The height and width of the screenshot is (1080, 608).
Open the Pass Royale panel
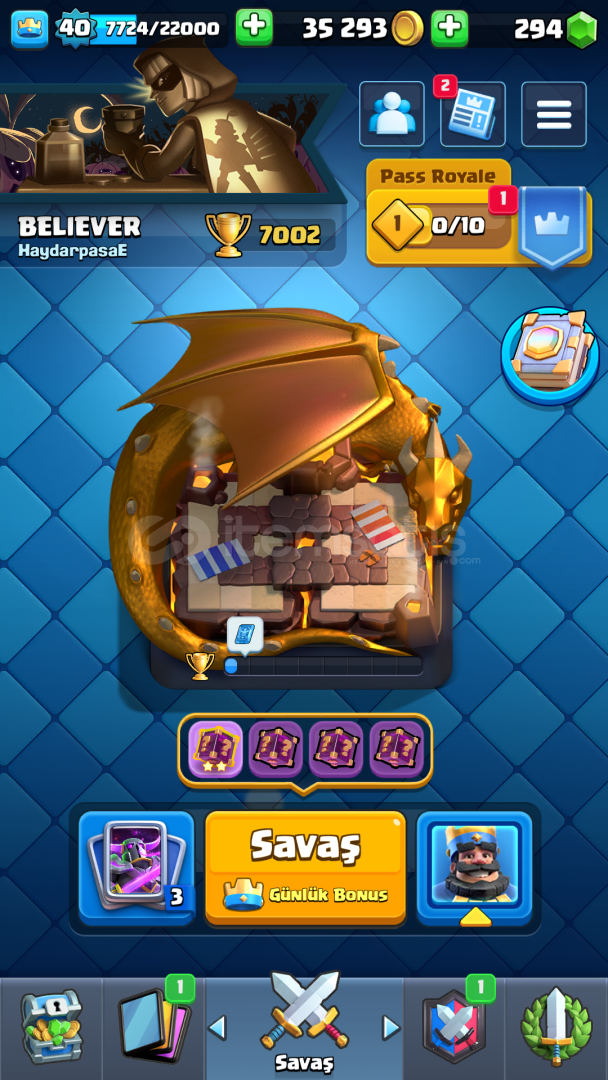point(479,214)
